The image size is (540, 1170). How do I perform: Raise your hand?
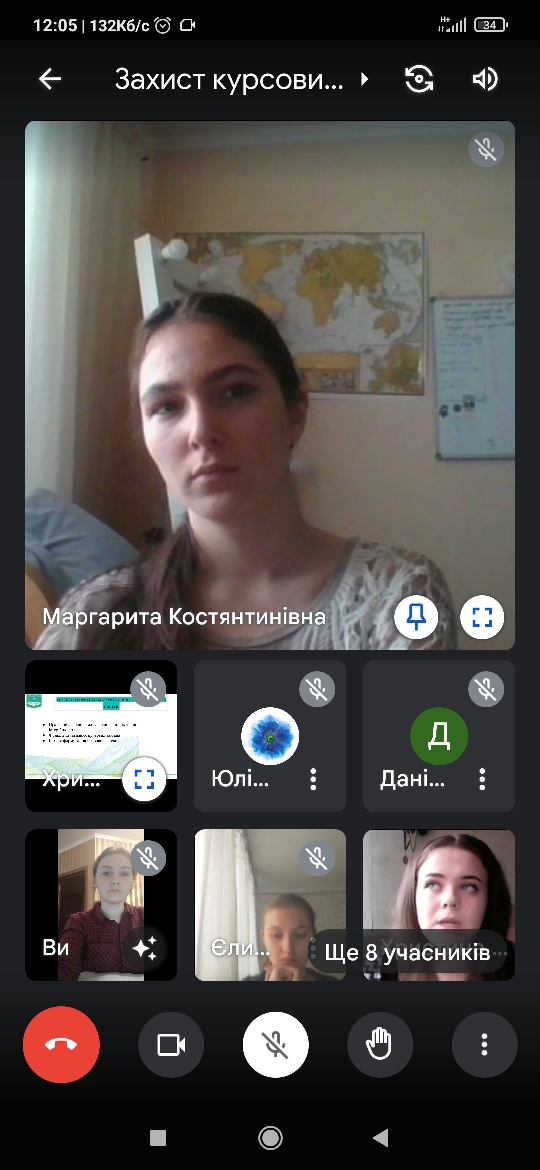tap(380, 1045)
